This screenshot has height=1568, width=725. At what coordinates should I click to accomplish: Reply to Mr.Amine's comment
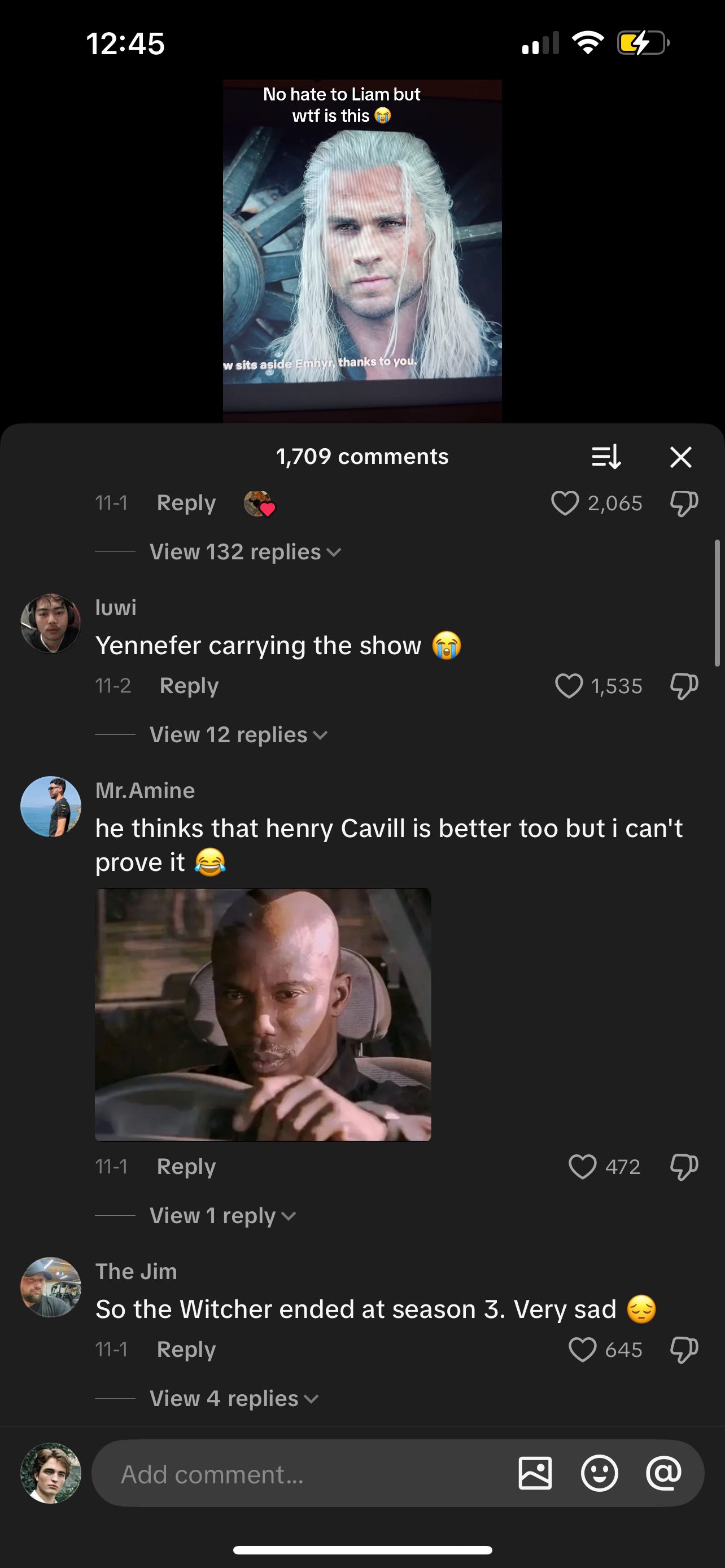click(186, 1167)
